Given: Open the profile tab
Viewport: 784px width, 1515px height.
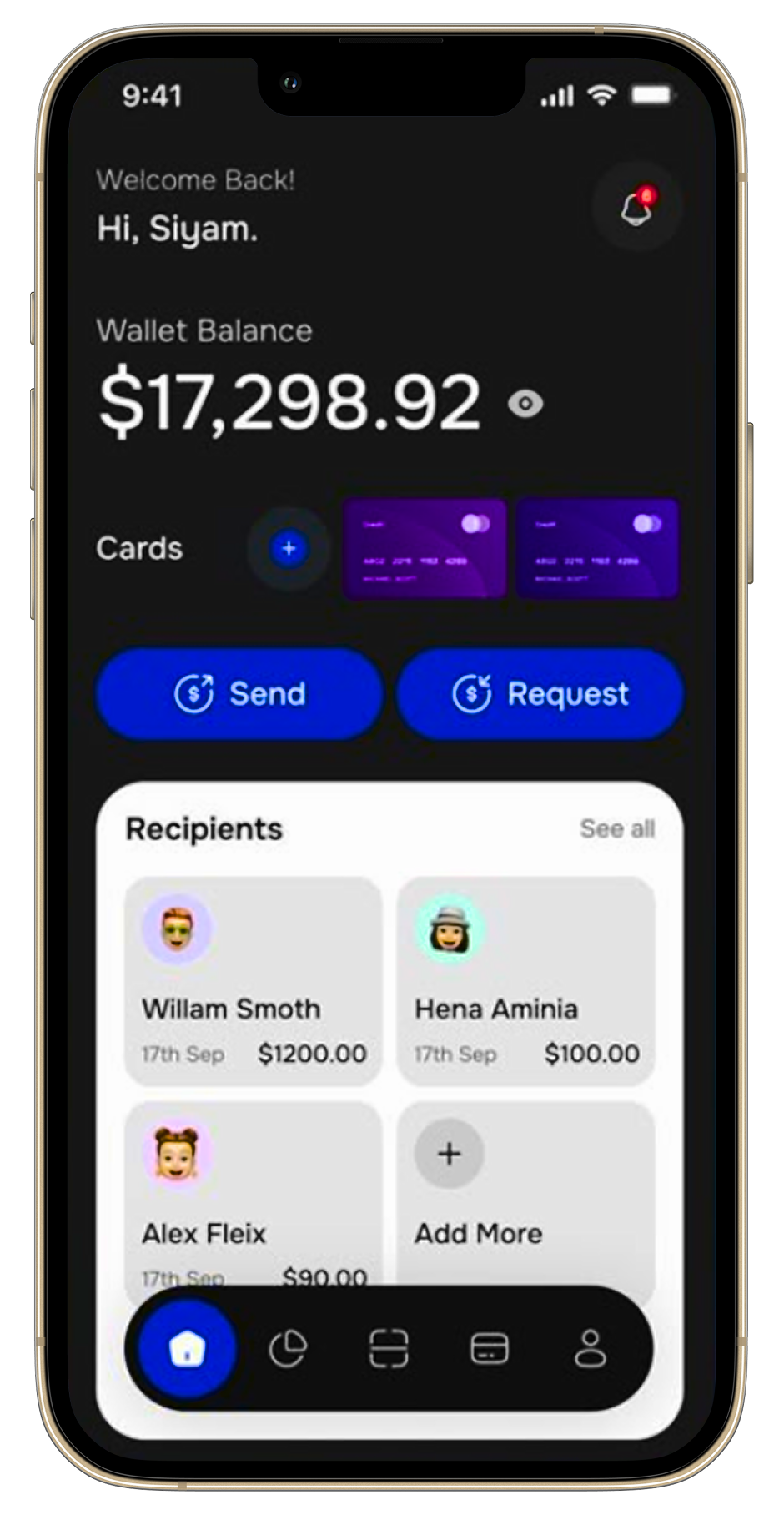Looking at the screenshot, I should point(591,1348).
